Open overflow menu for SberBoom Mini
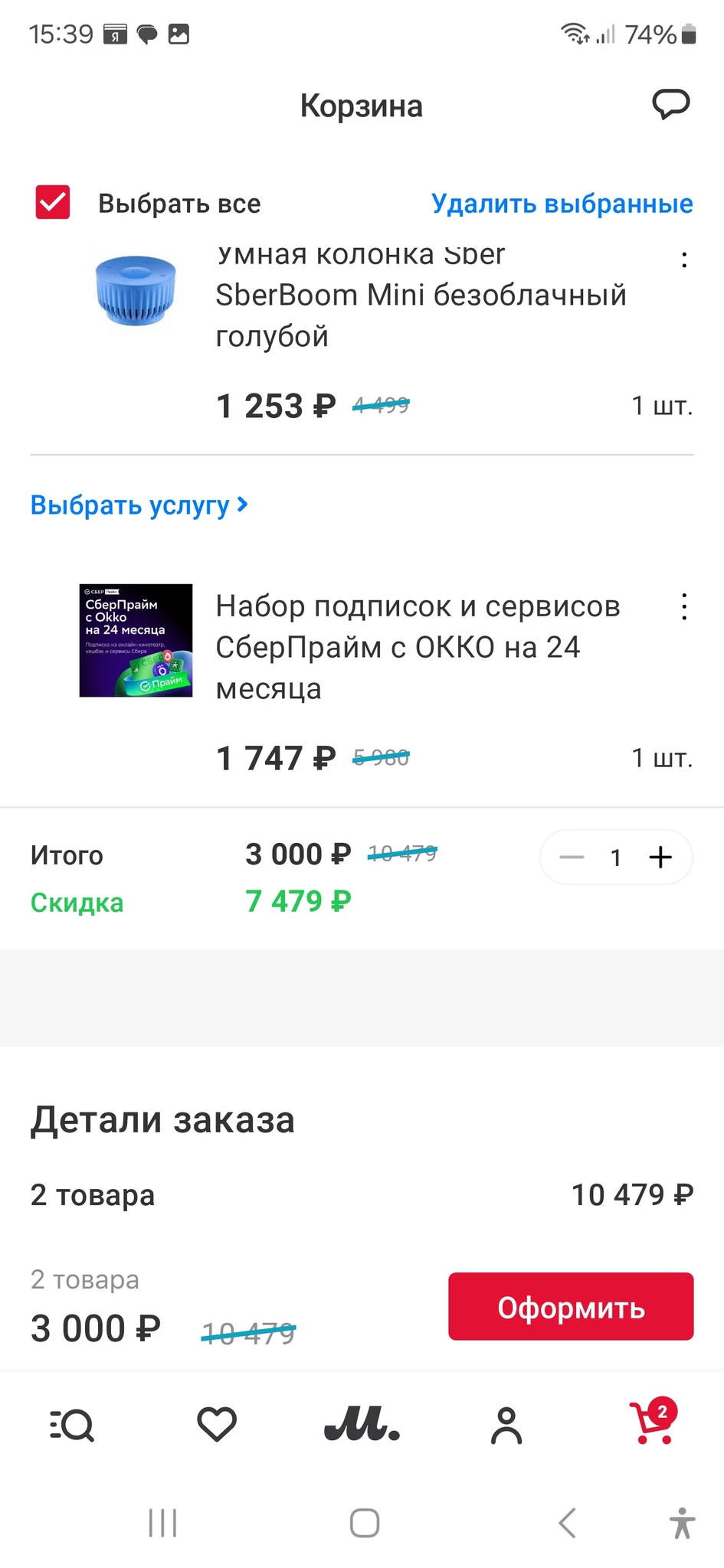Viewport: 724px width, 1568px height. coord(684,260)
